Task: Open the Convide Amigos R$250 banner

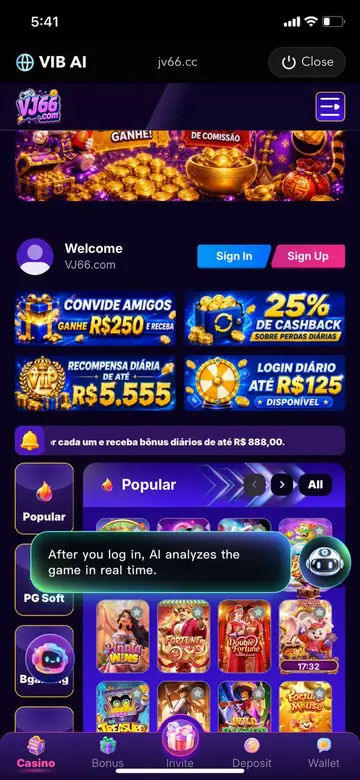Action: coord(95,318)
